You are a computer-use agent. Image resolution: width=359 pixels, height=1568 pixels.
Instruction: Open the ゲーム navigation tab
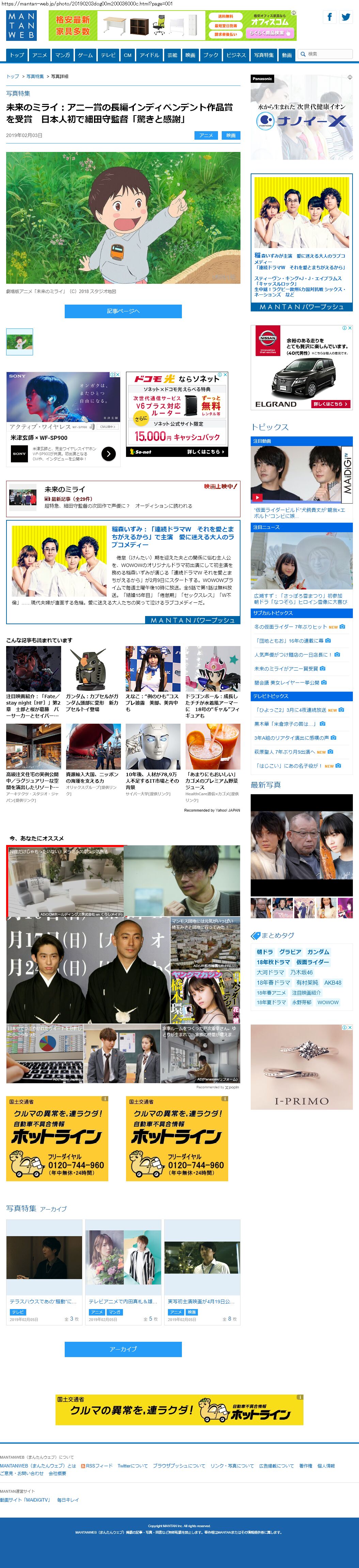tap(85, 55)
